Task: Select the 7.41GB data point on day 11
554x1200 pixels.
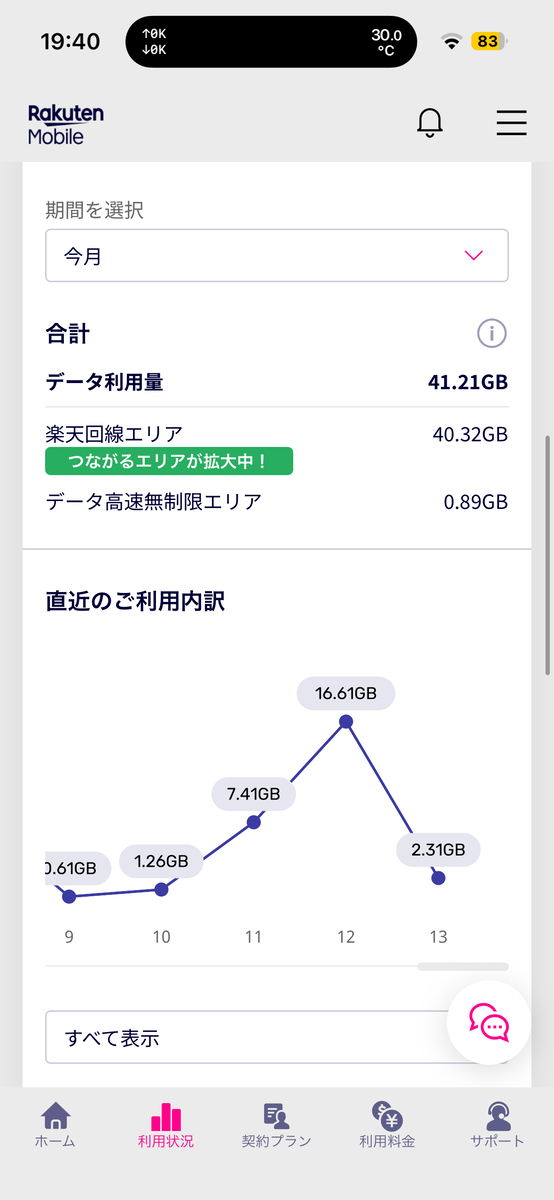Action: click(x=254, y=821)
